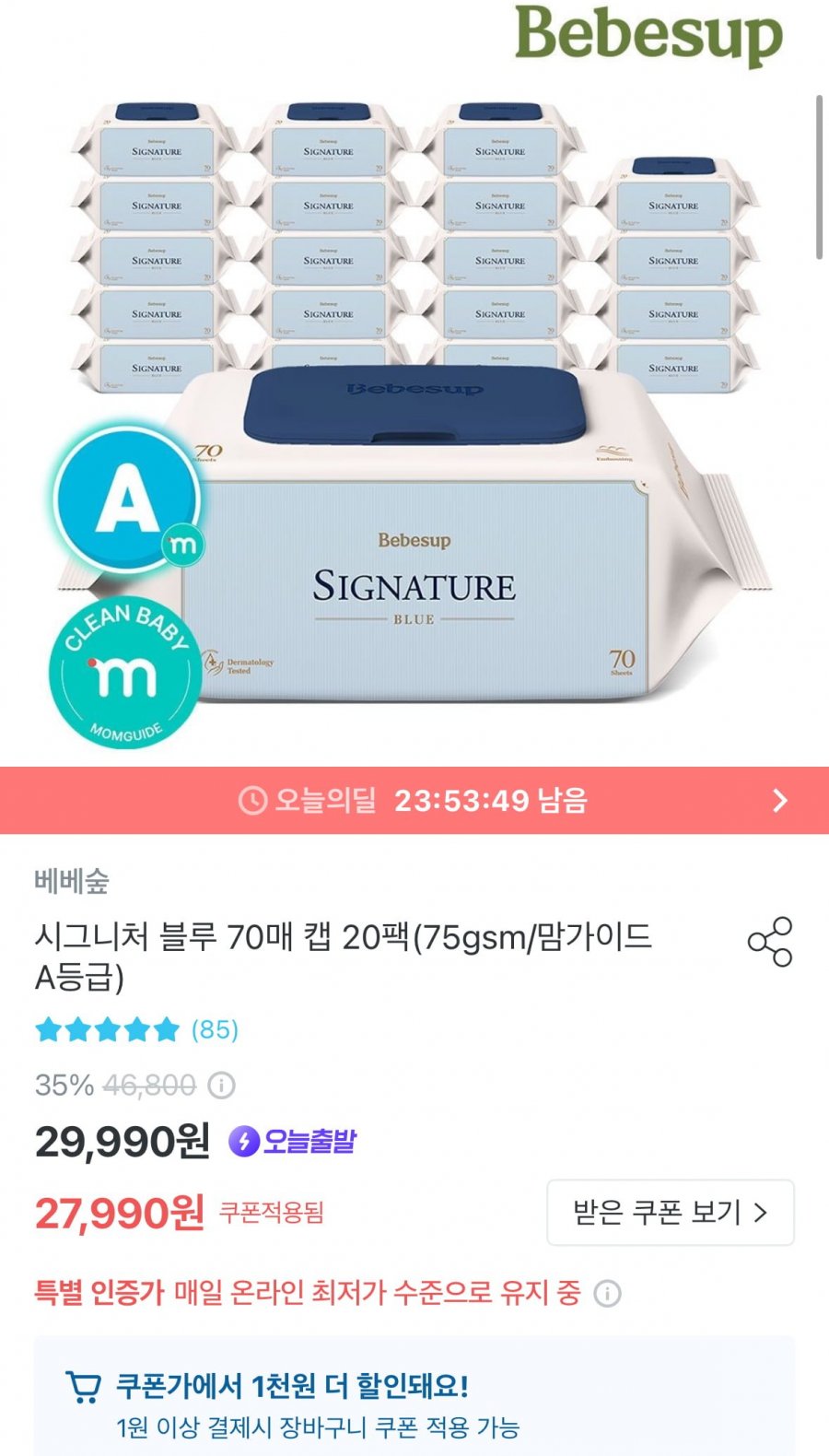Open the 베베숲 brand page
The height and width of the screenshot is (1456, 829).
pos(72,881)
